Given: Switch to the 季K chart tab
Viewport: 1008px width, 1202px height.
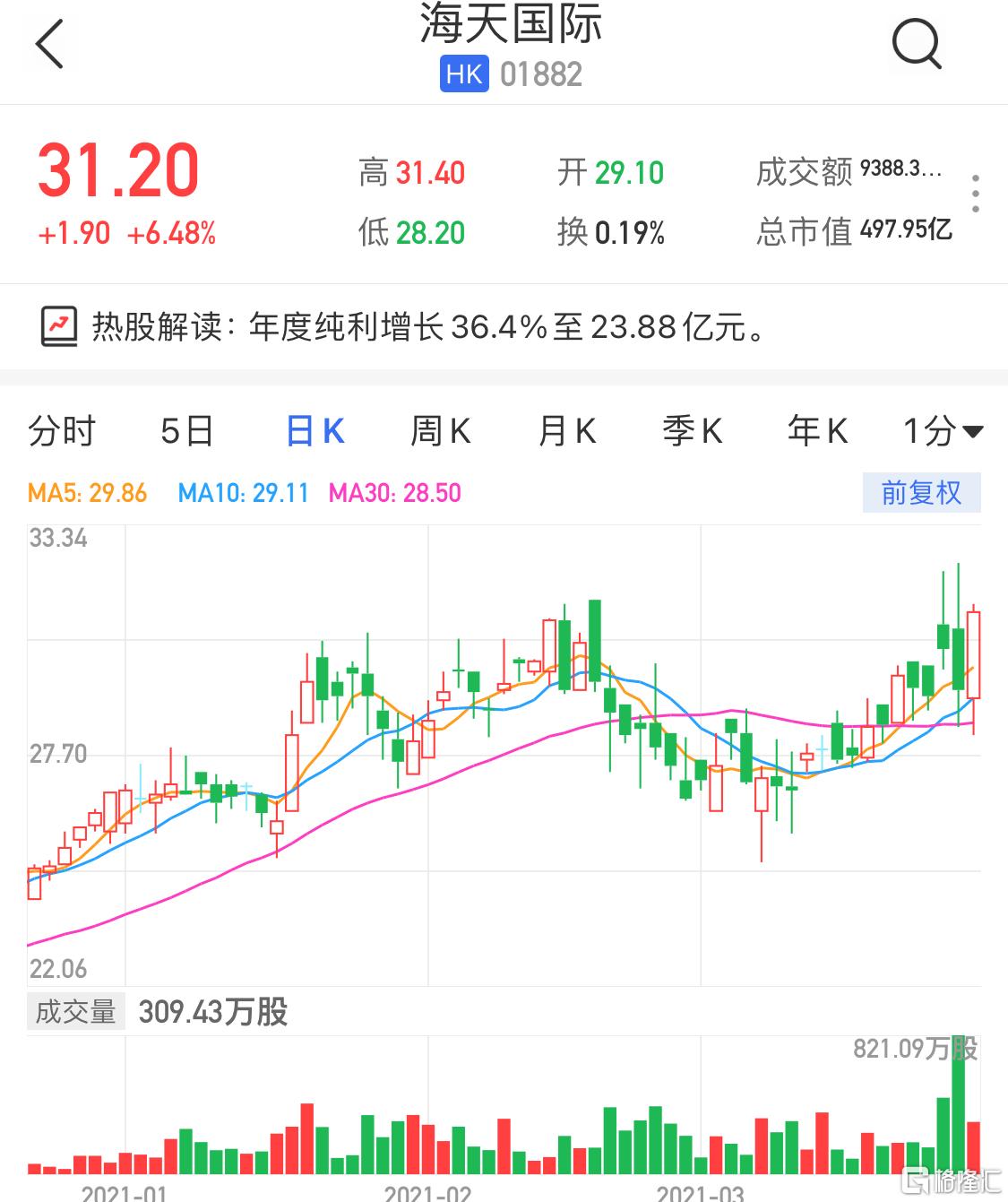Looking at the screenshot, I should point(692,432).
